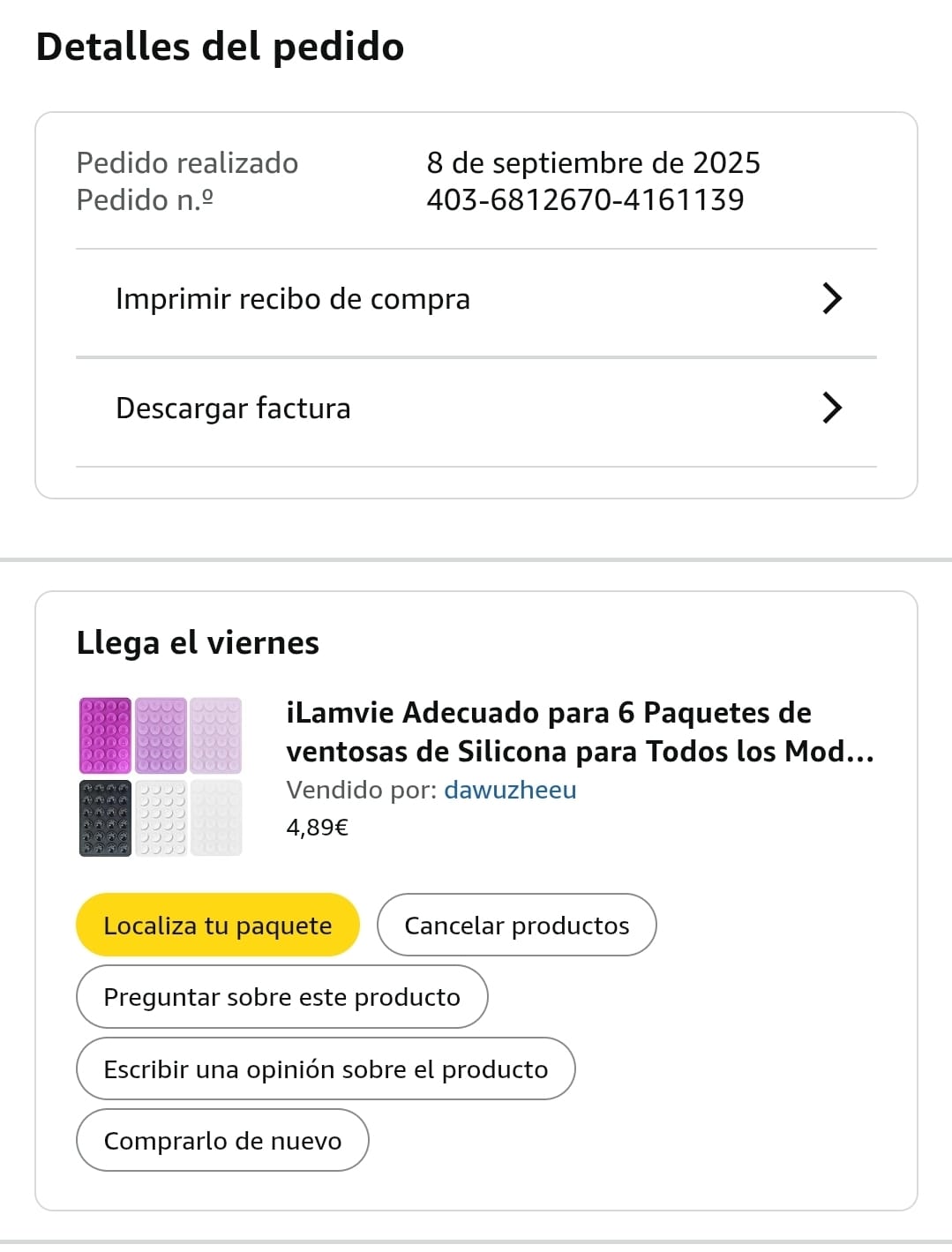
Task: Tap Localiza tu paquete button
Action: coord(218,926)
